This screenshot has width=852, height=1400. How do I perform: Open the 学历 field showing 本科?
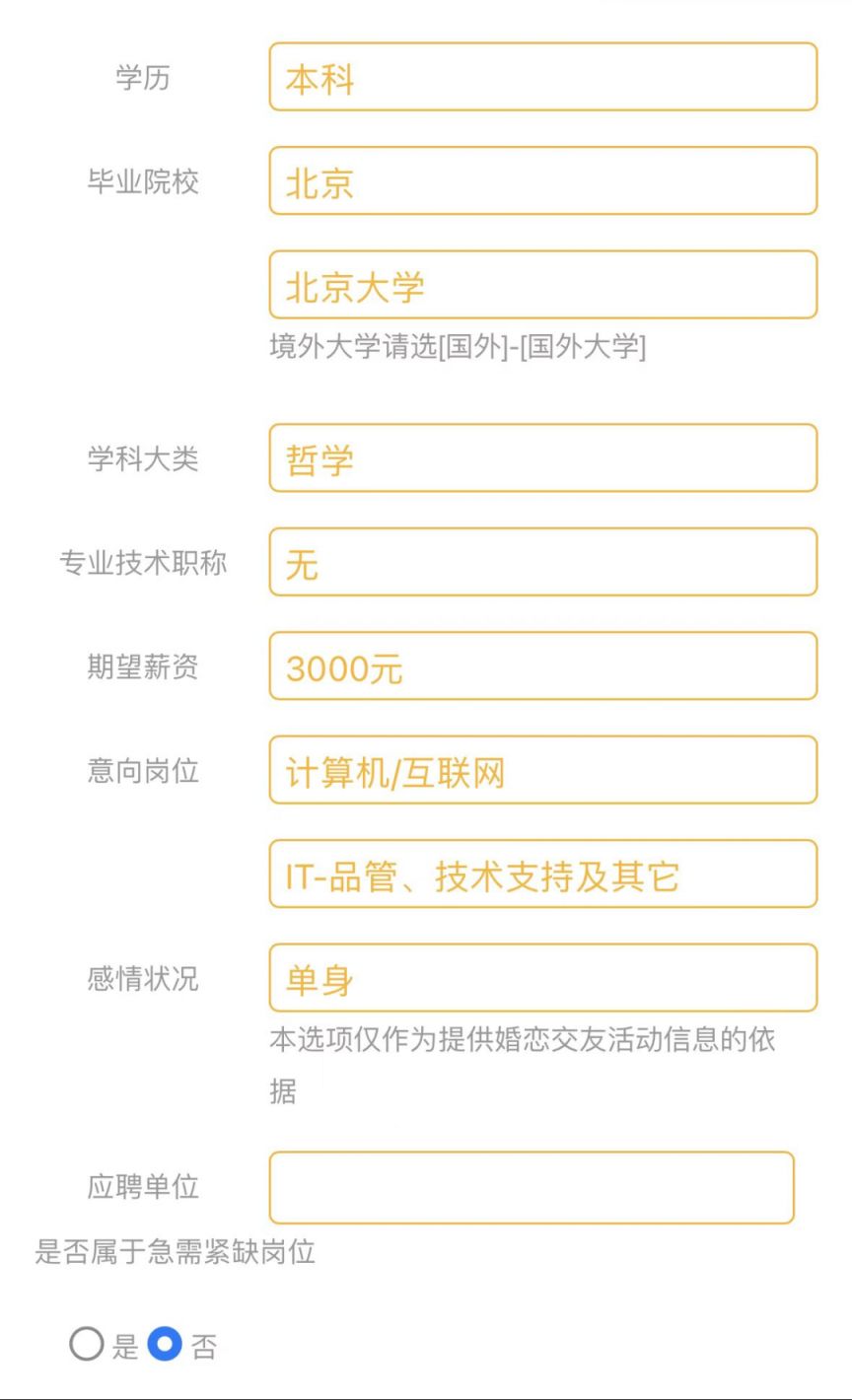coord(543,77)
